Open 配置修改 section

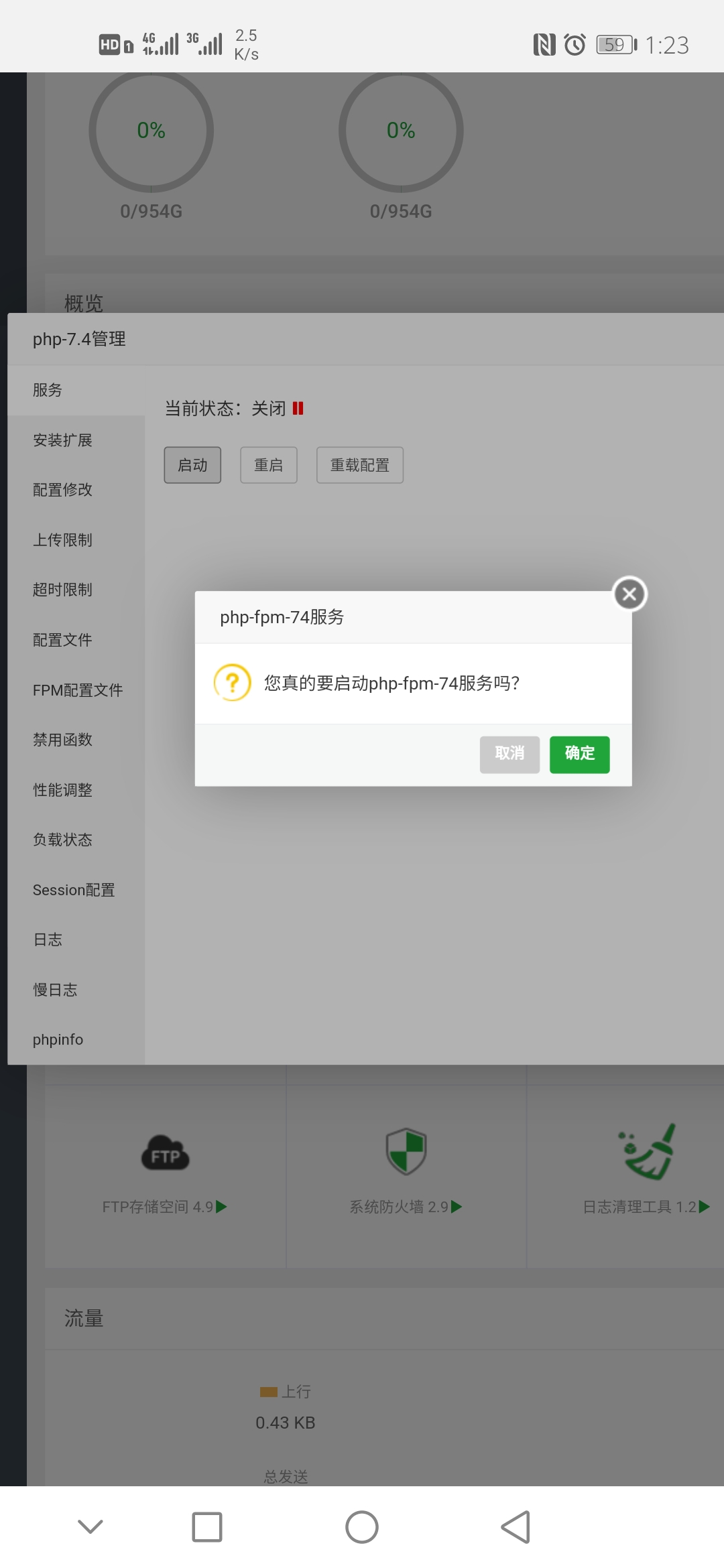62,490
